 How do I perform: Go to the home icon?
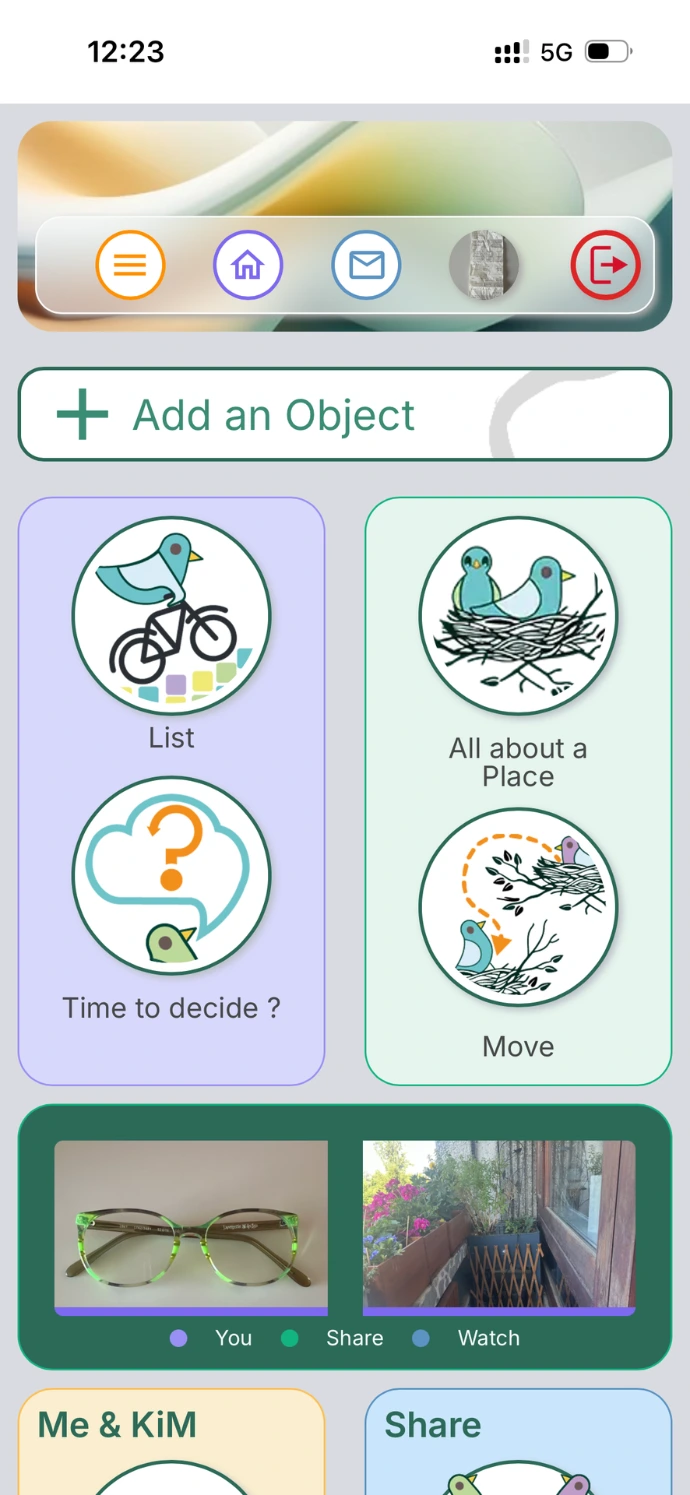(x=248, y=265)
